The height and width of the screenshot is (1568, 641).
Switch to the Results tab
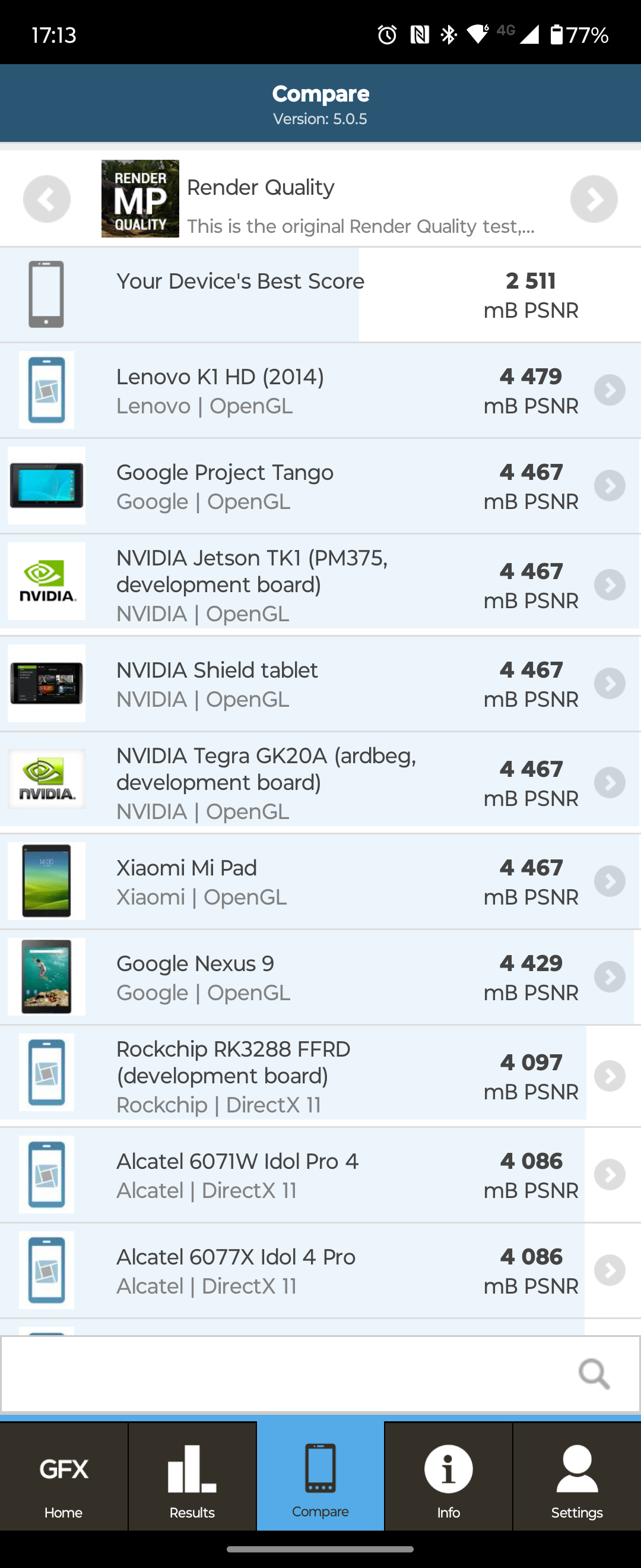click(x=192, y=1477)
